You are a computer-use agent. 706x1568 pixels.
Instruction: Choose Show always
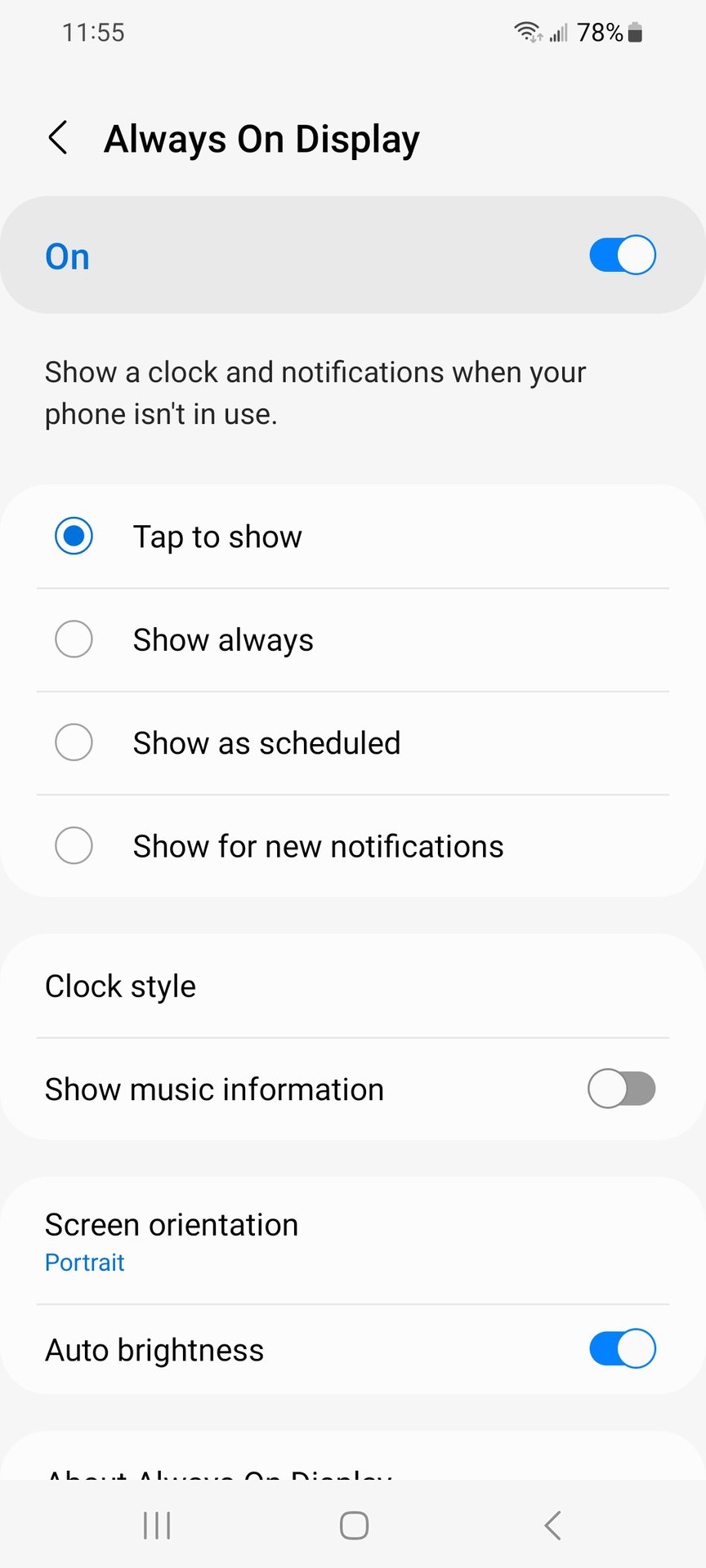pyautogui.click(x=74, y=639)
